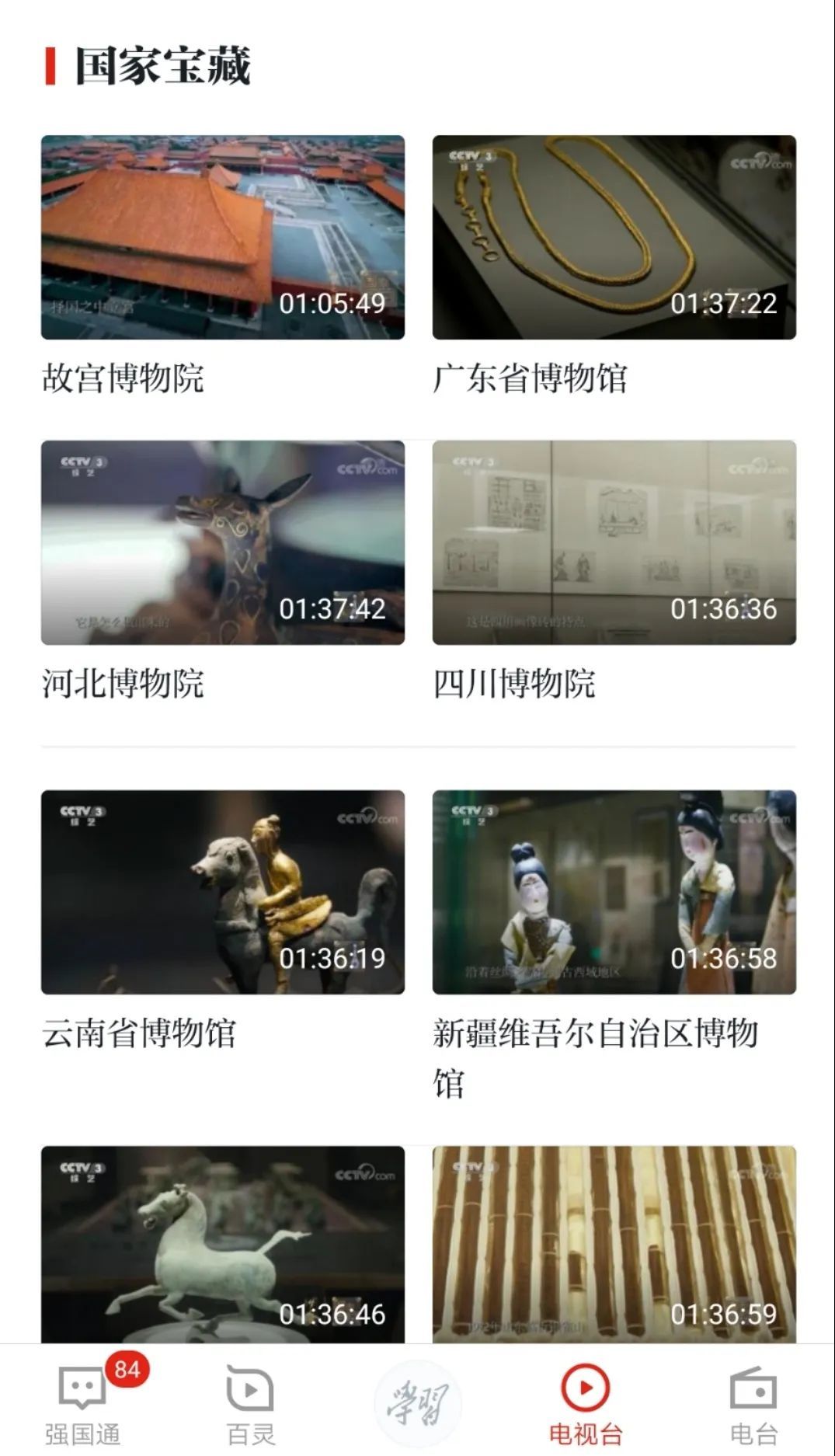Play the 云南省博物馆 video
This screenshot has width=835, height=1456.
point(223,892)
